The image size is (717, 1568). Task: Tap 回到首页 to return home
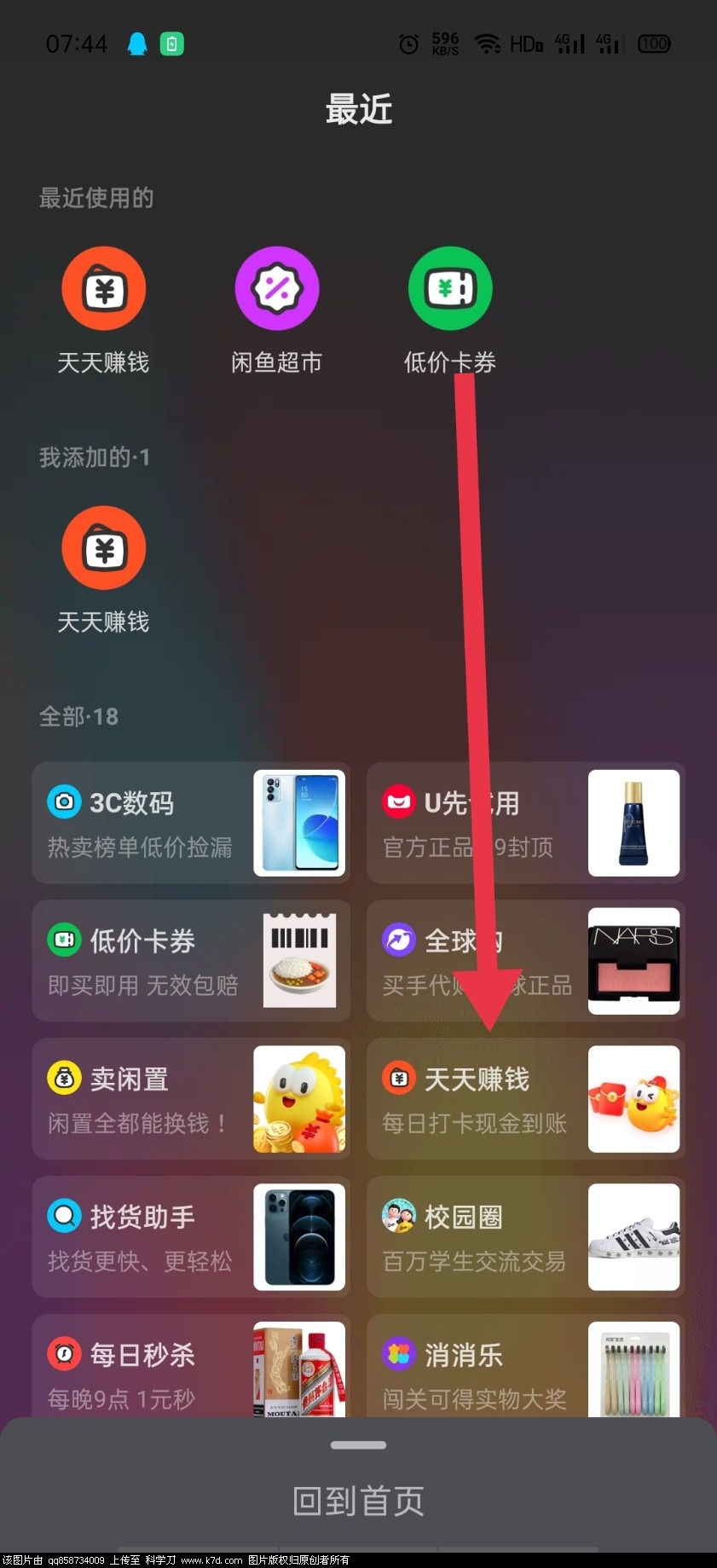(x=358, y=1501)
